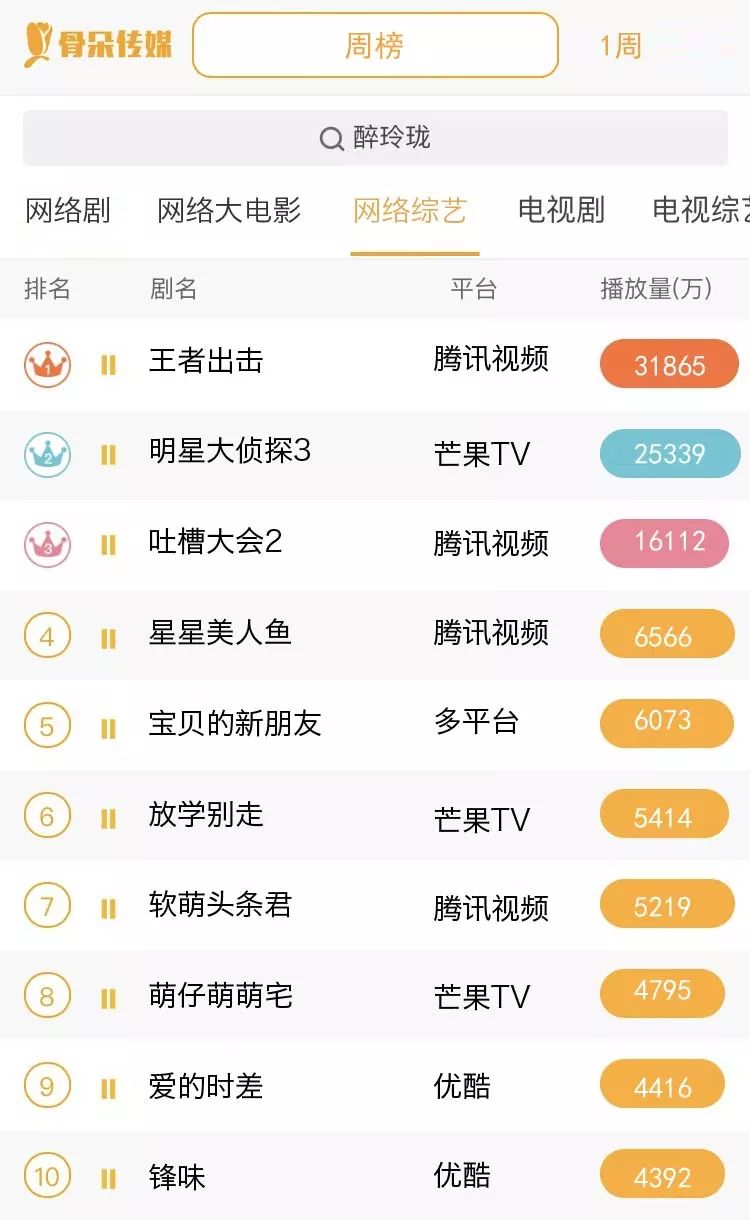Open the 放学别走 ranking row
The image size is (750, 1220).
pos(206,815)
